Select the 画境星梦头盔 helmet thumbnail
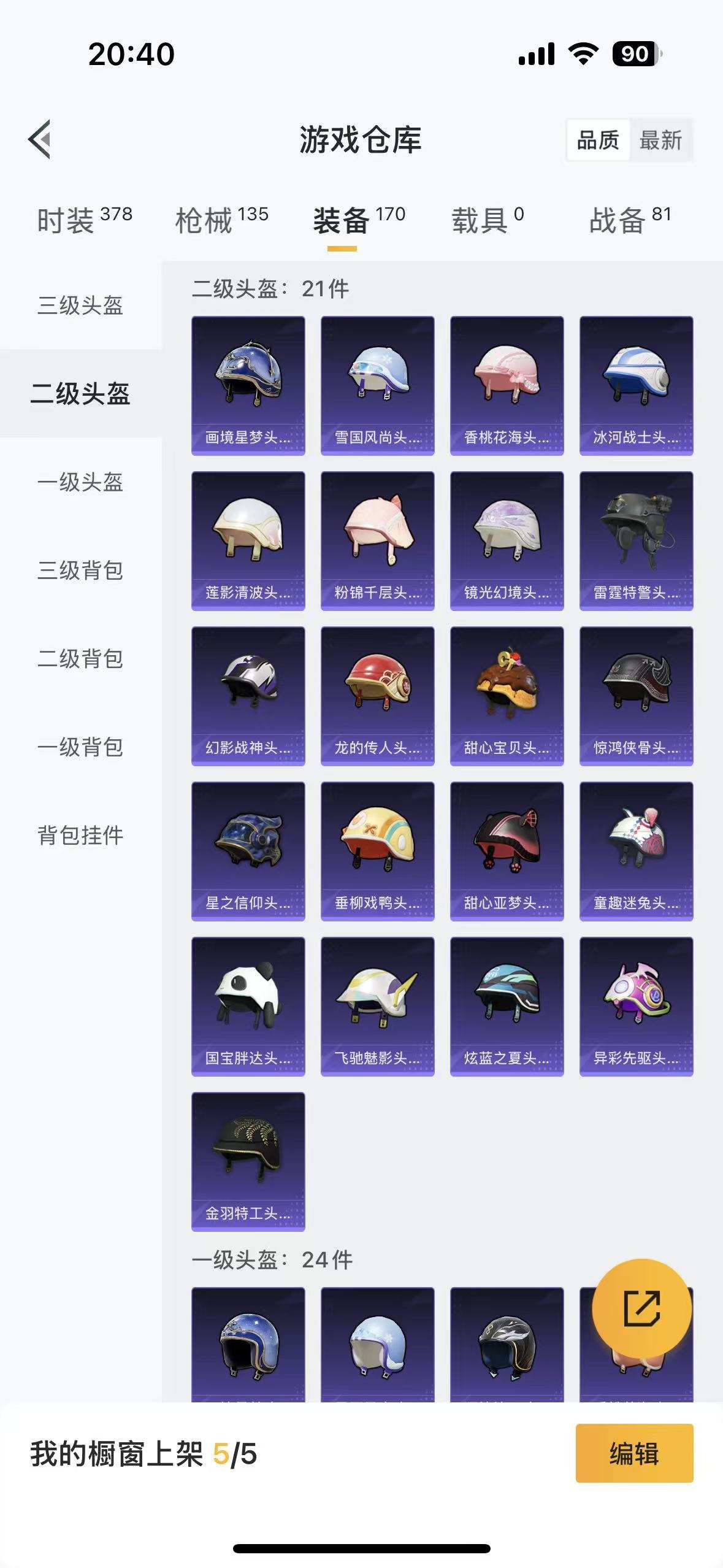The height and width of the screenshot is (1568, 723). (248, 383)
